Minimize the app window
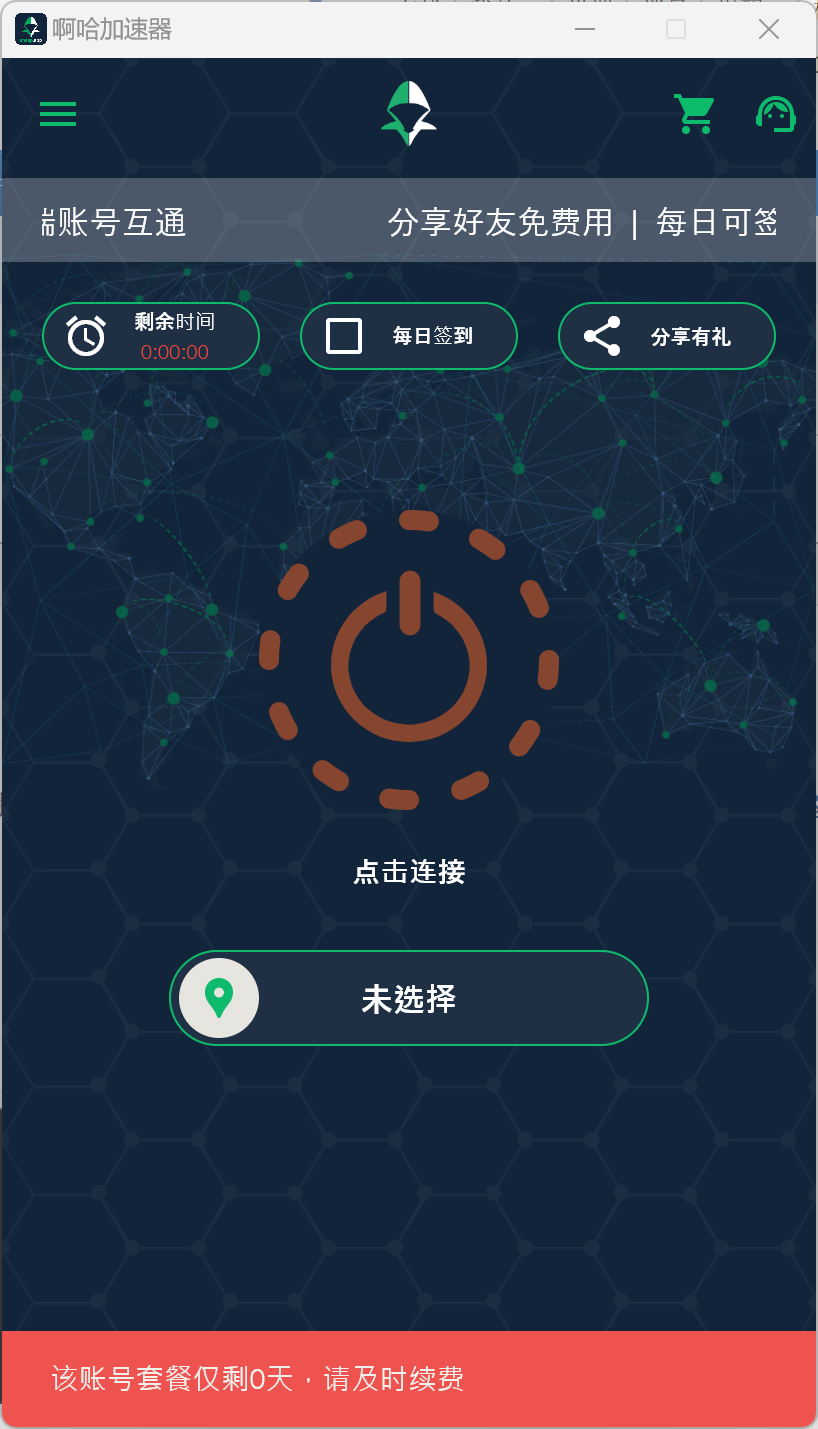The image size is (818, 1429). 585,29
